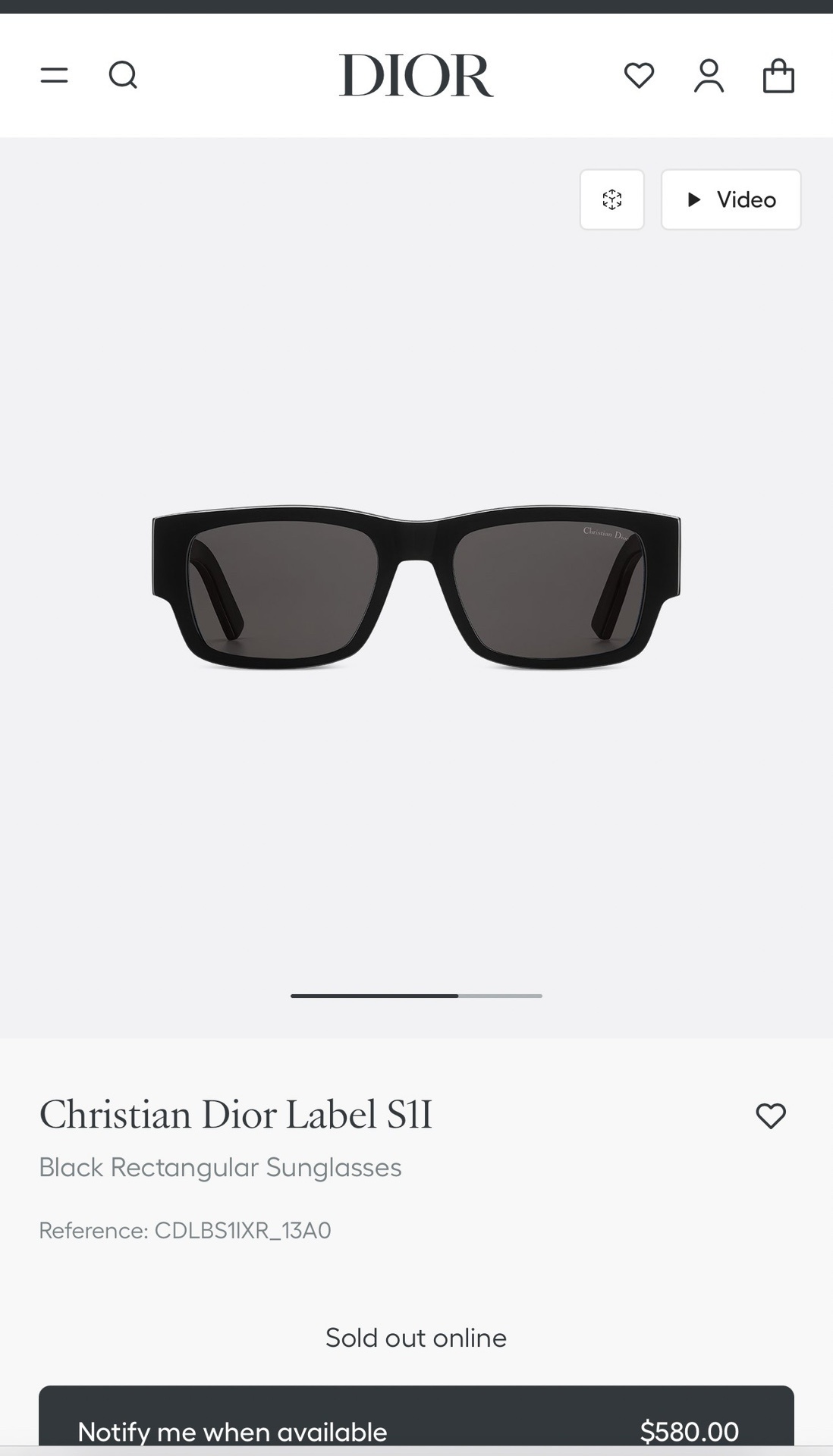The height and width of the screenshot is (1456, 833).
Task: Launch the 3D/AR viewer cube icon
Action: (x=611, y=199)
